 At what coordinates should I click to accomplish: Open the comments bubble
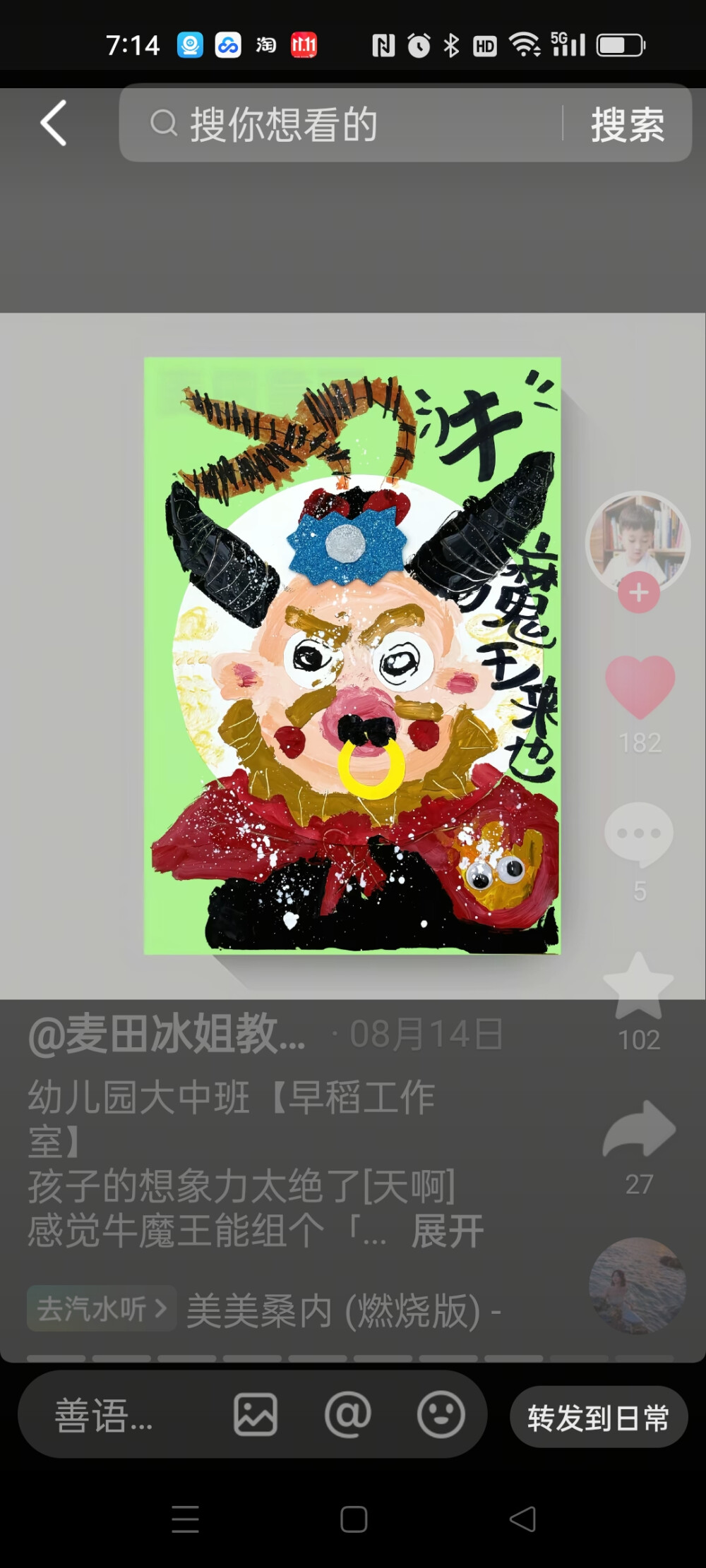point(639,834)
